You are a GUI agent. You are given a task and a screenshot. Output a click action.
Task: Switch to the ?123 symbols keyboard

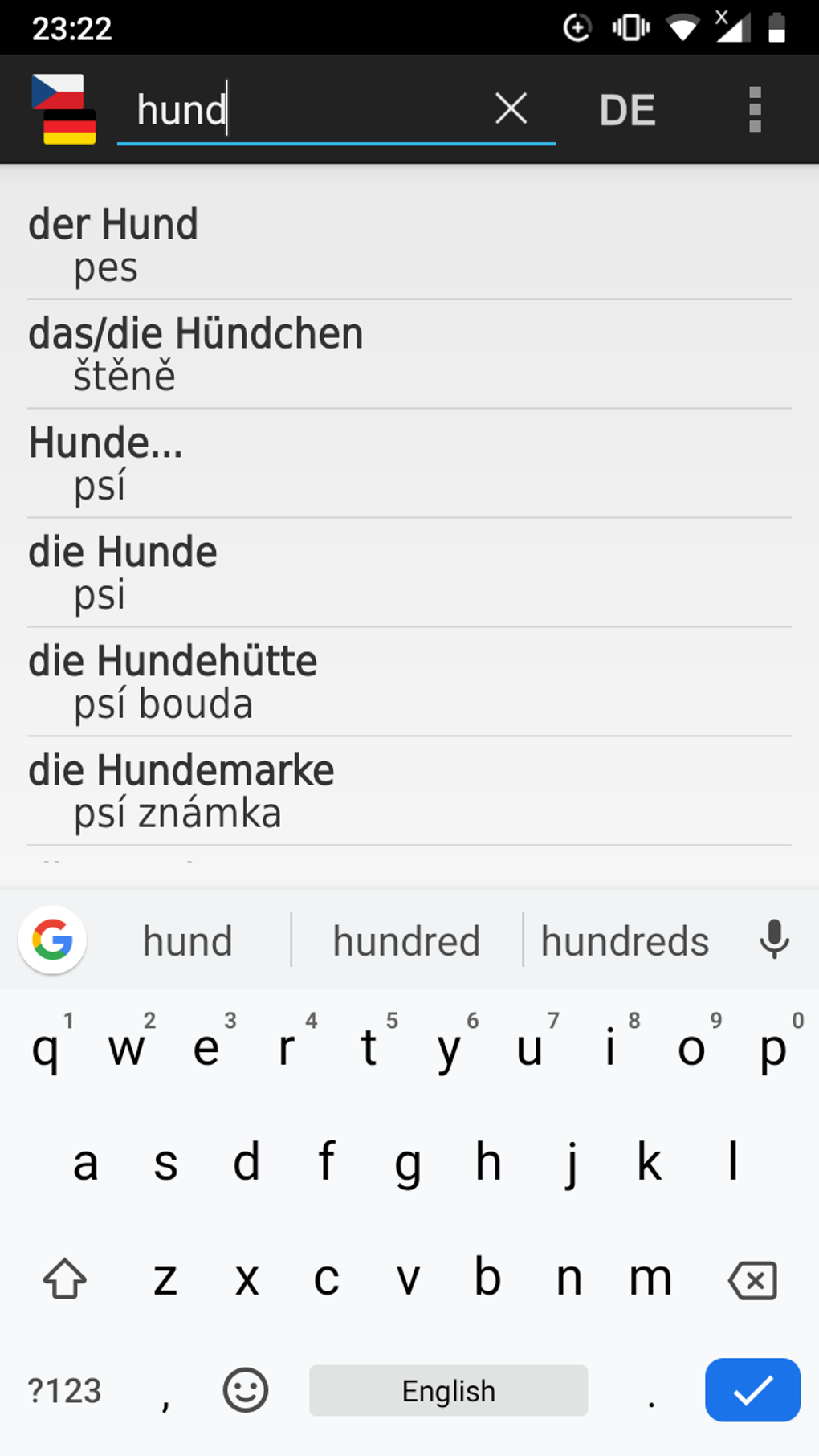(65, 1390)
